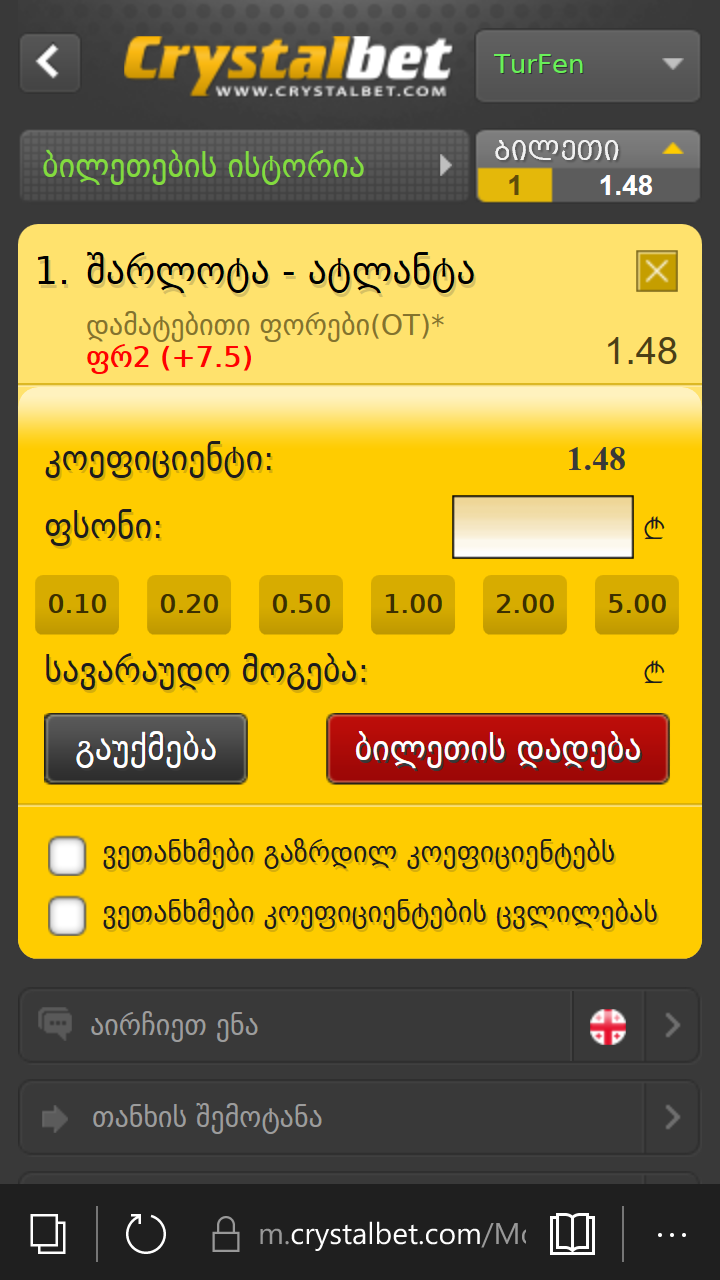Select the 5.00 quick stake amount

tap(637, 604)
